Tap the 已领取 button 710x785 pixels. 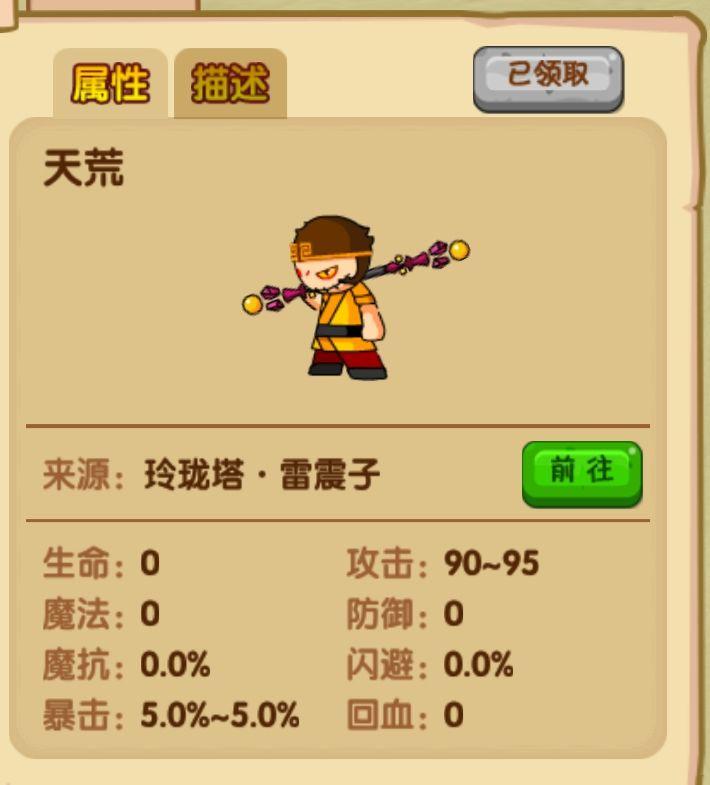(548, 76)
